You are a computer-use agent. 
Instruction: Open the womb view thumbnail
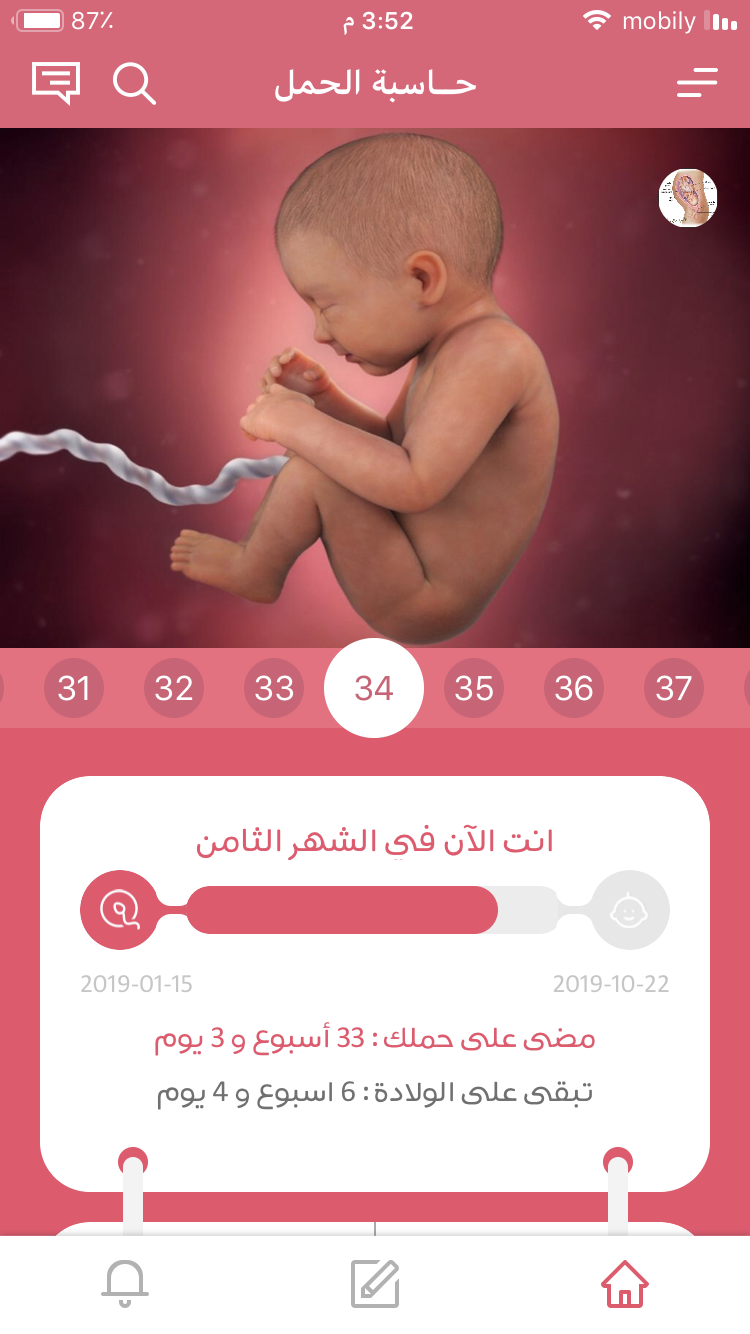[688, 198]
